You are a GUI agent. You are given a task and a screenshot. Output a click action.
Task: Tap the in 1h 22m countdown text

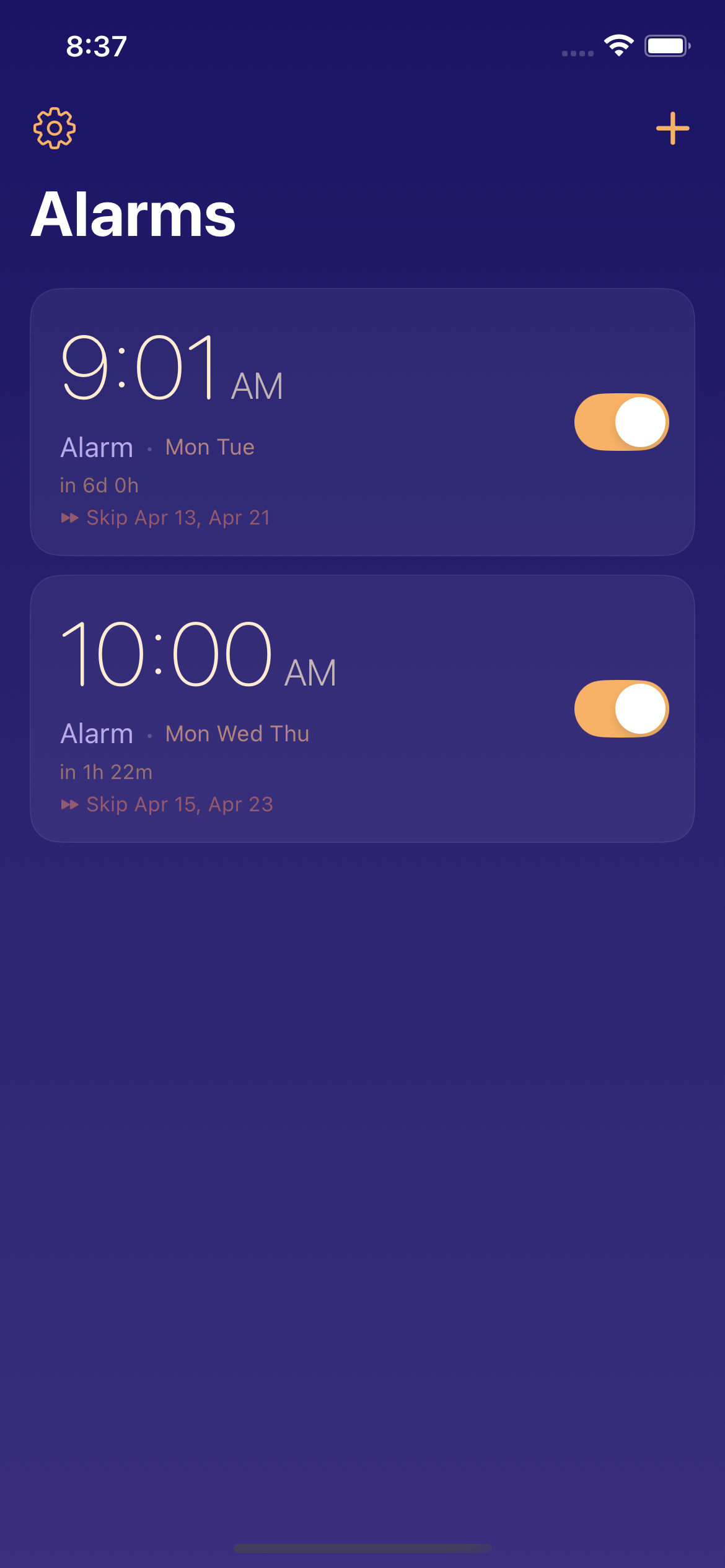click(x=107, y=772)
